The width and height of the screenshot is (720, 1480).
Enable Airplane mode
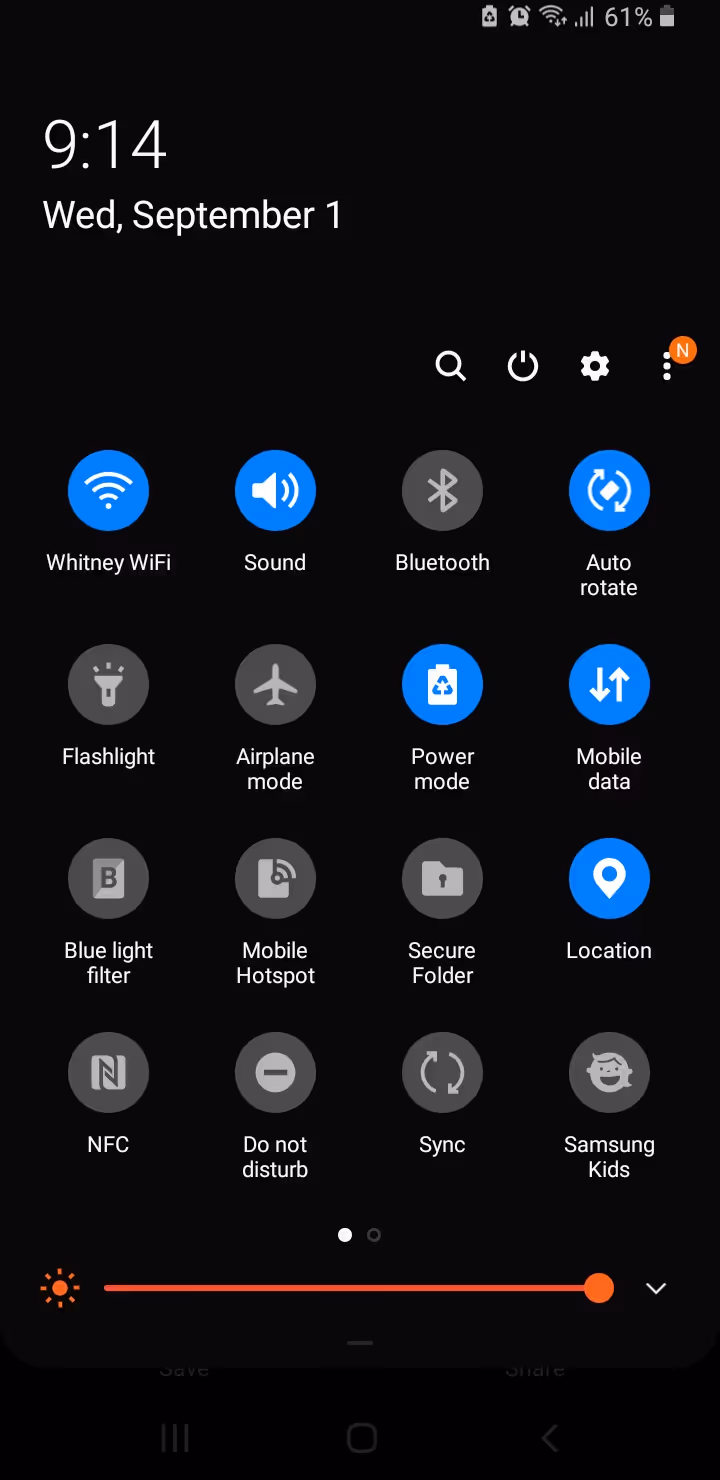[275, 685]
